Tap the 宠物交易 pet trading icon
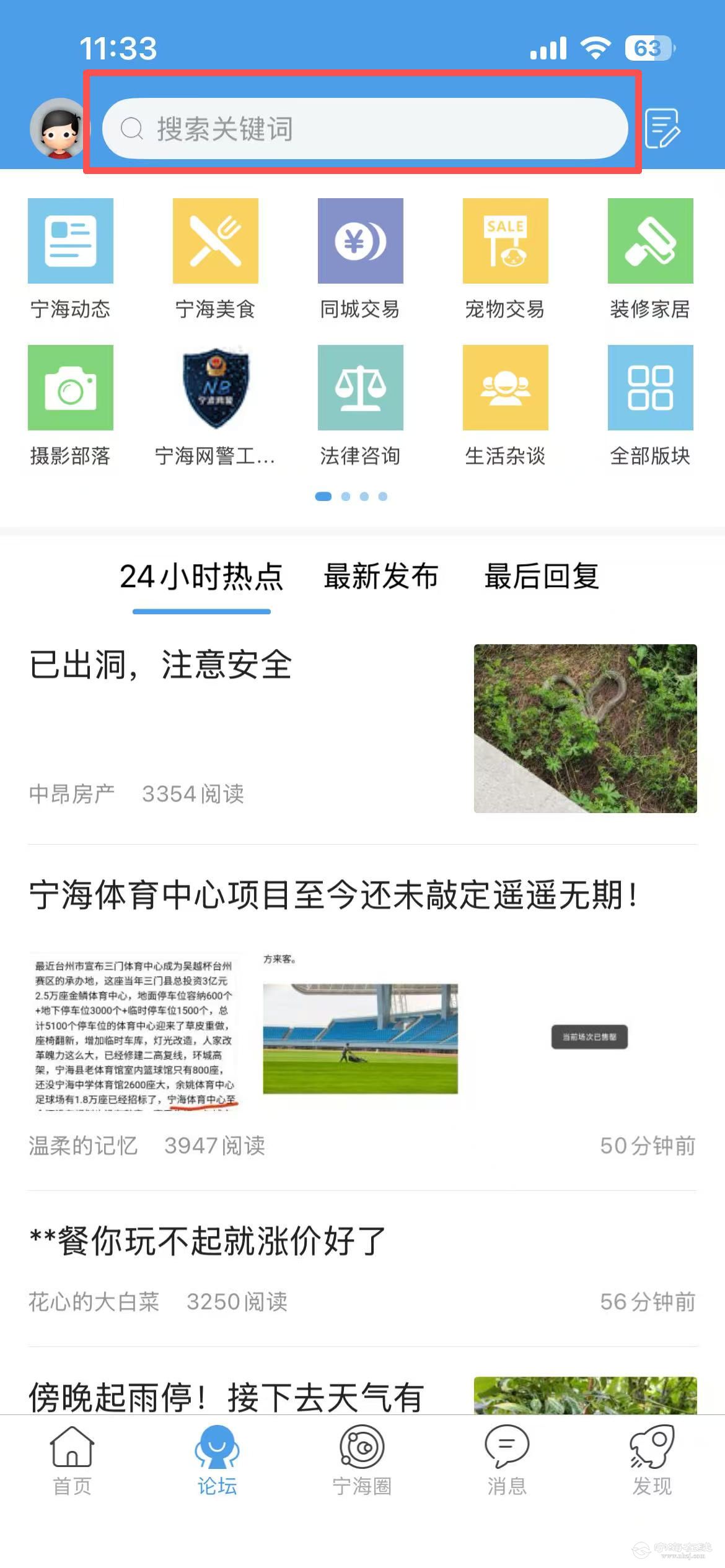725x1568 pixels. pyautogui.click(x=506, y=242)
